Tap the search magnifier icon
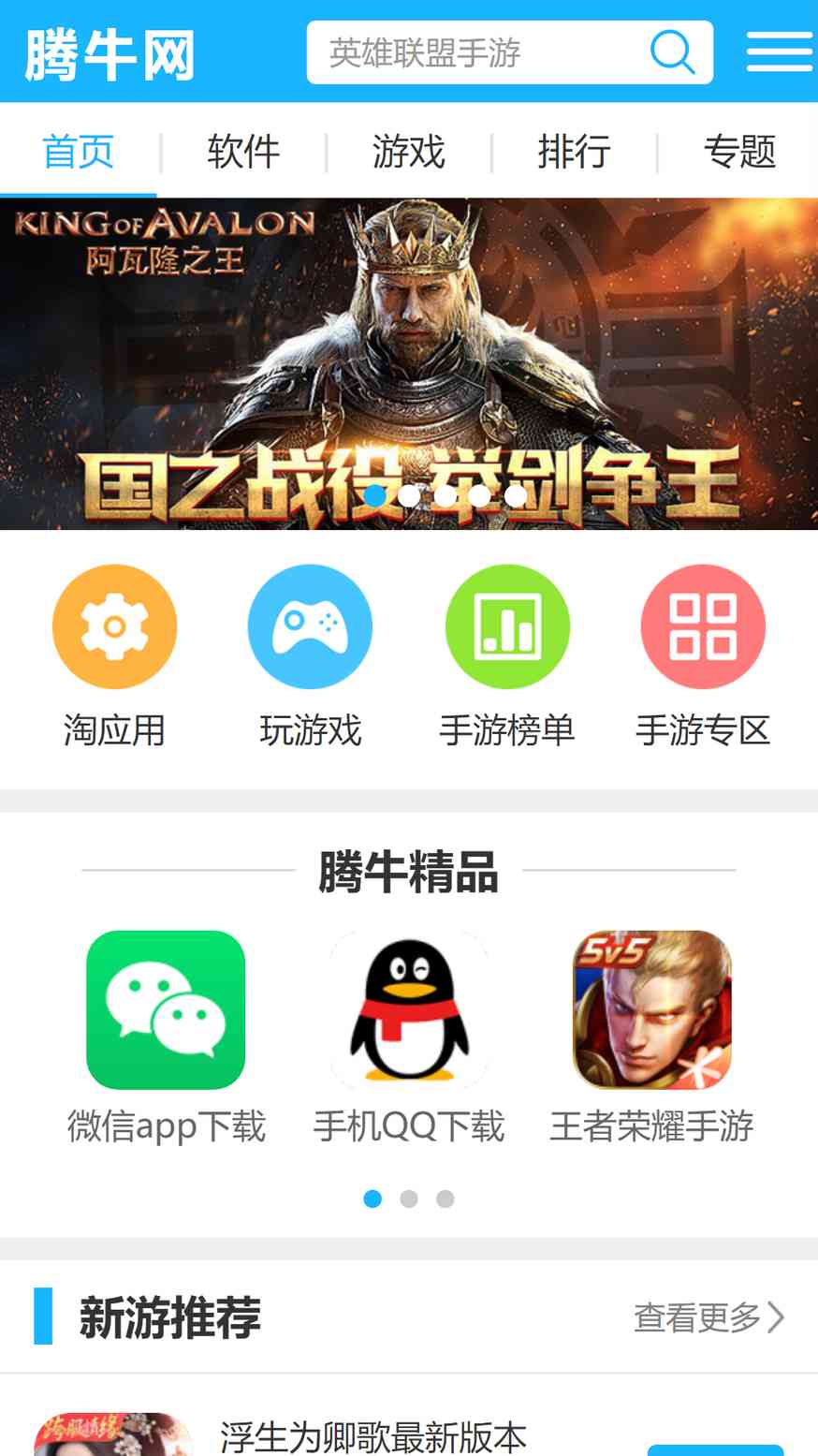Screen dimensions: 818x1456 tap(672, 52)
